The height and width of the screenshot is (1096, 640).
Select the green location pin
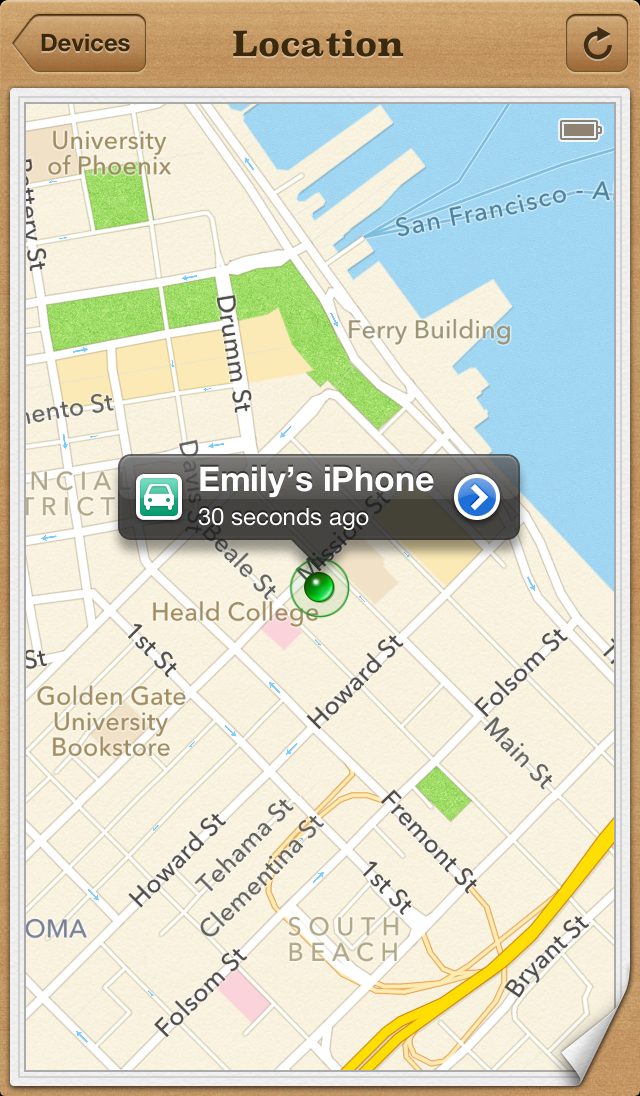coord(319,588)
